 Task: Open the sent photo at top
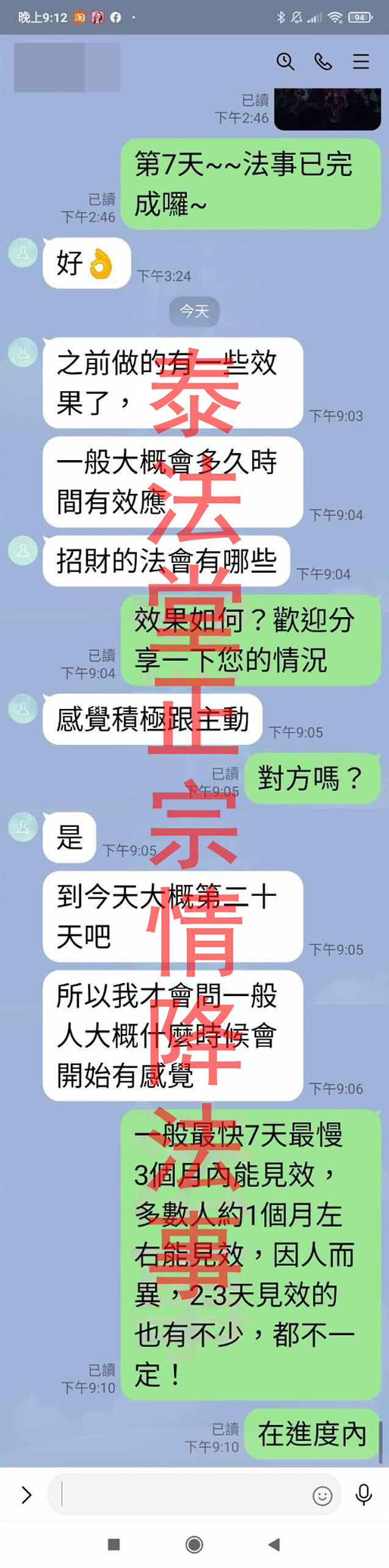pyautogui.click(x=327, y=109)
